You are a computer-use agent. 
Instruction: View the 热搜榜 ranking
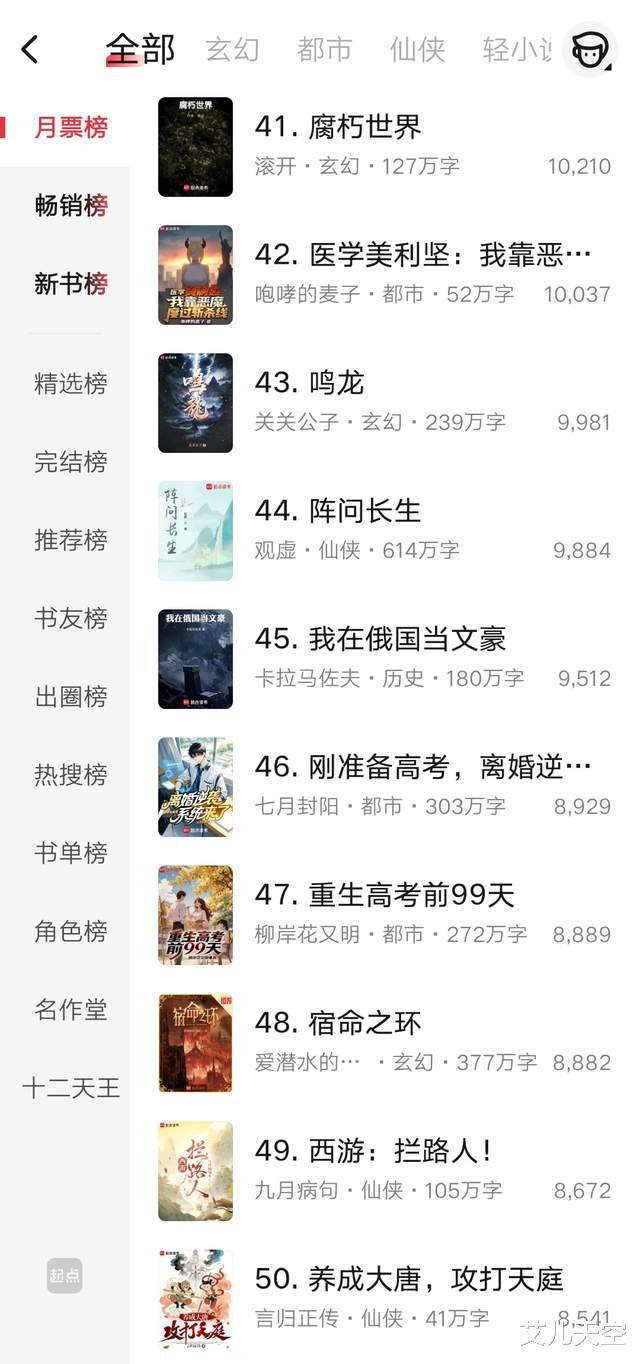coord(70,775)
